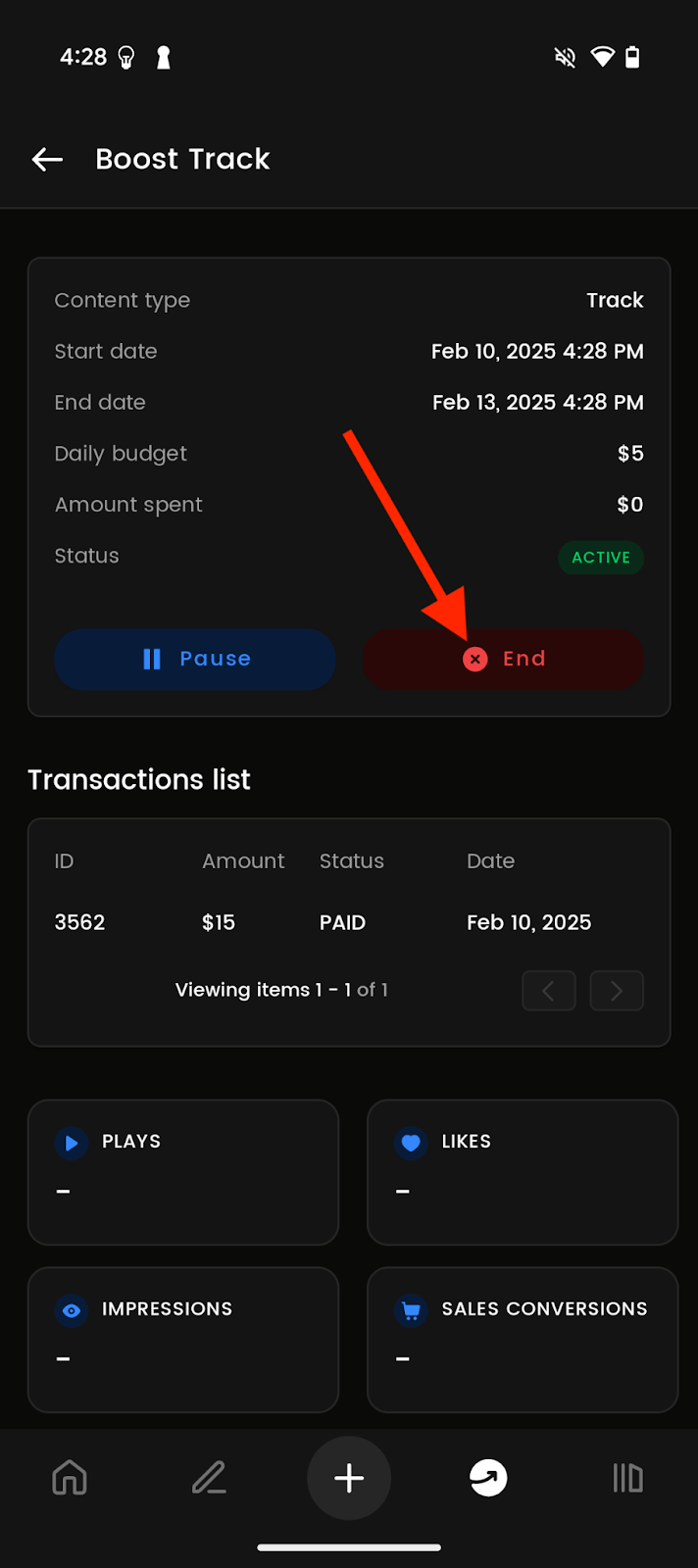Switch to the boost arrow tab
The image size is (698, 1568).
tap(488, 1477)
